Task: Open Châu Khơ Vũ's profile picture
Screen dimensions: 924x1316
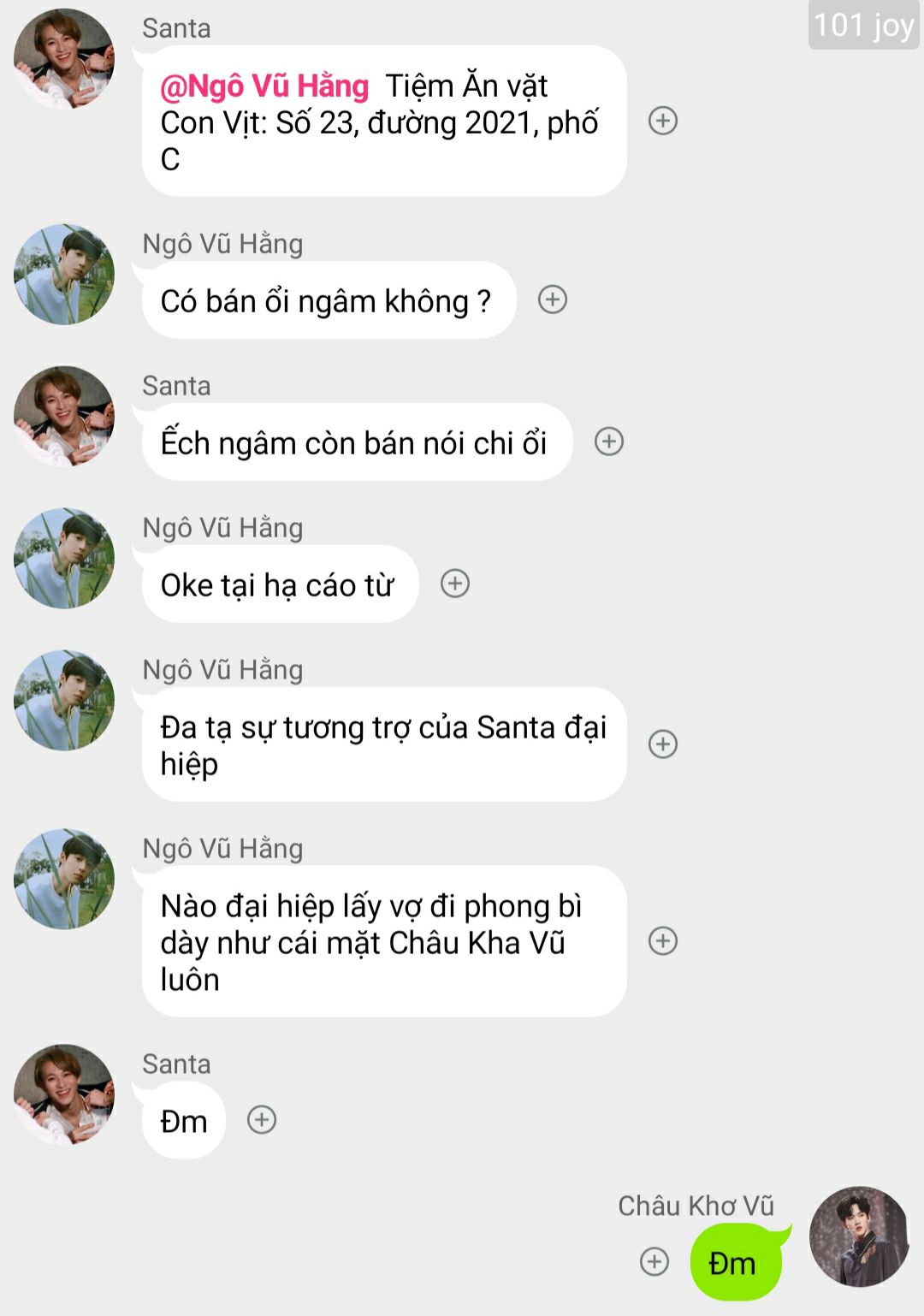Action: pyautogui.click(x=859, y=1236)
